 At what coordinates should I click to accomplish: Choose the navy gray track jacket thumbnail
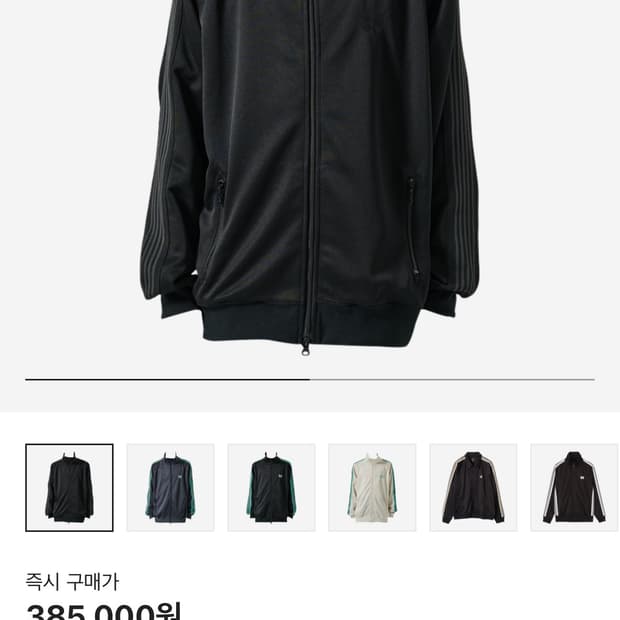click(170, 487)
